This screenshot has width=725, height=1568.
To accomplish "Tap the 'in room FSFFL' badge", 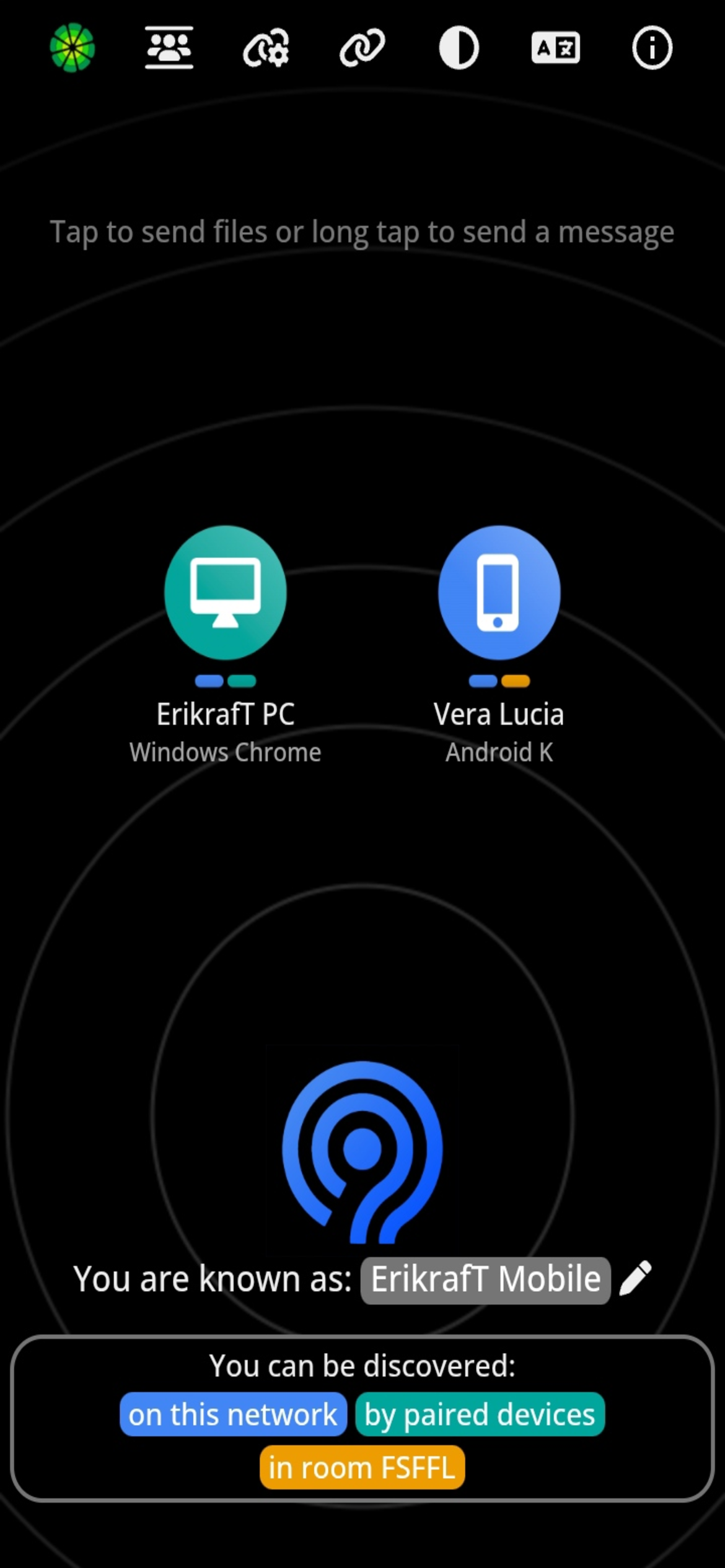I will [362, 1468].
